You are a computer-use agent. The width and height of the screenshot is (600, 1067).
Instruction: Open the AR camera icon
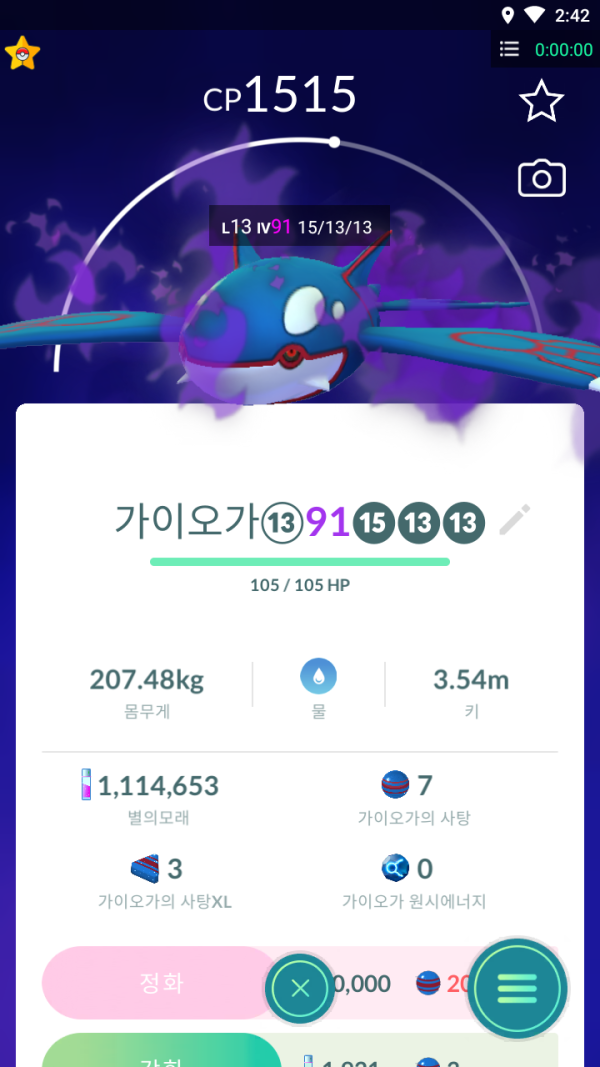541,179
